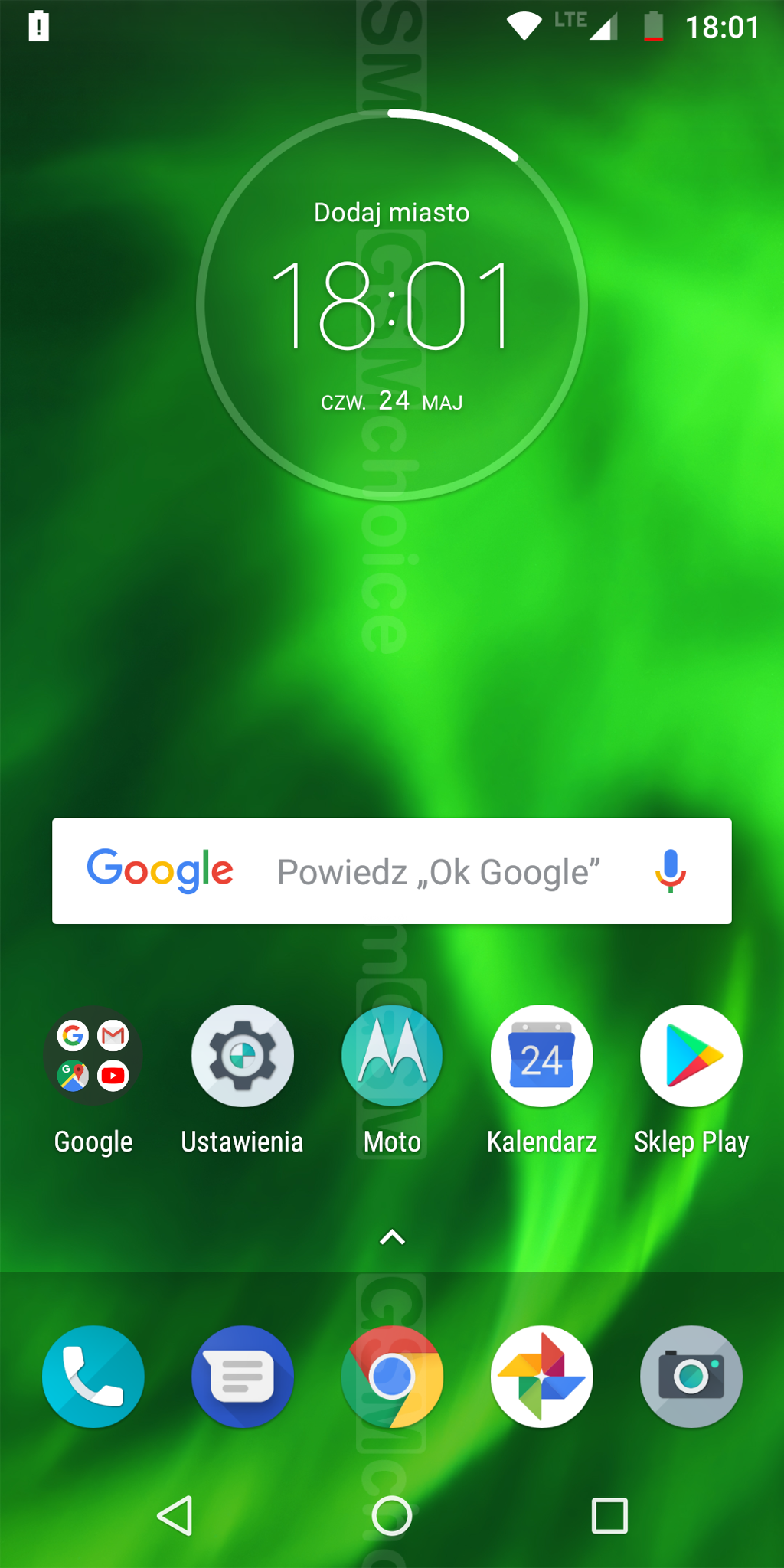Open the Google apps folder
784x1568 pixels.
pos(93,1055)
